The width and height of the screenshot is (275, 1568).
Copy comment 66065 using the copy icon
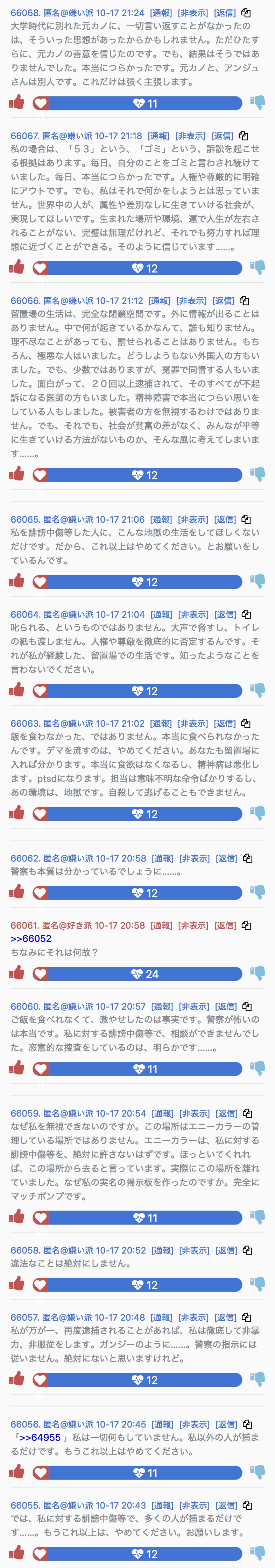point(246,519)
